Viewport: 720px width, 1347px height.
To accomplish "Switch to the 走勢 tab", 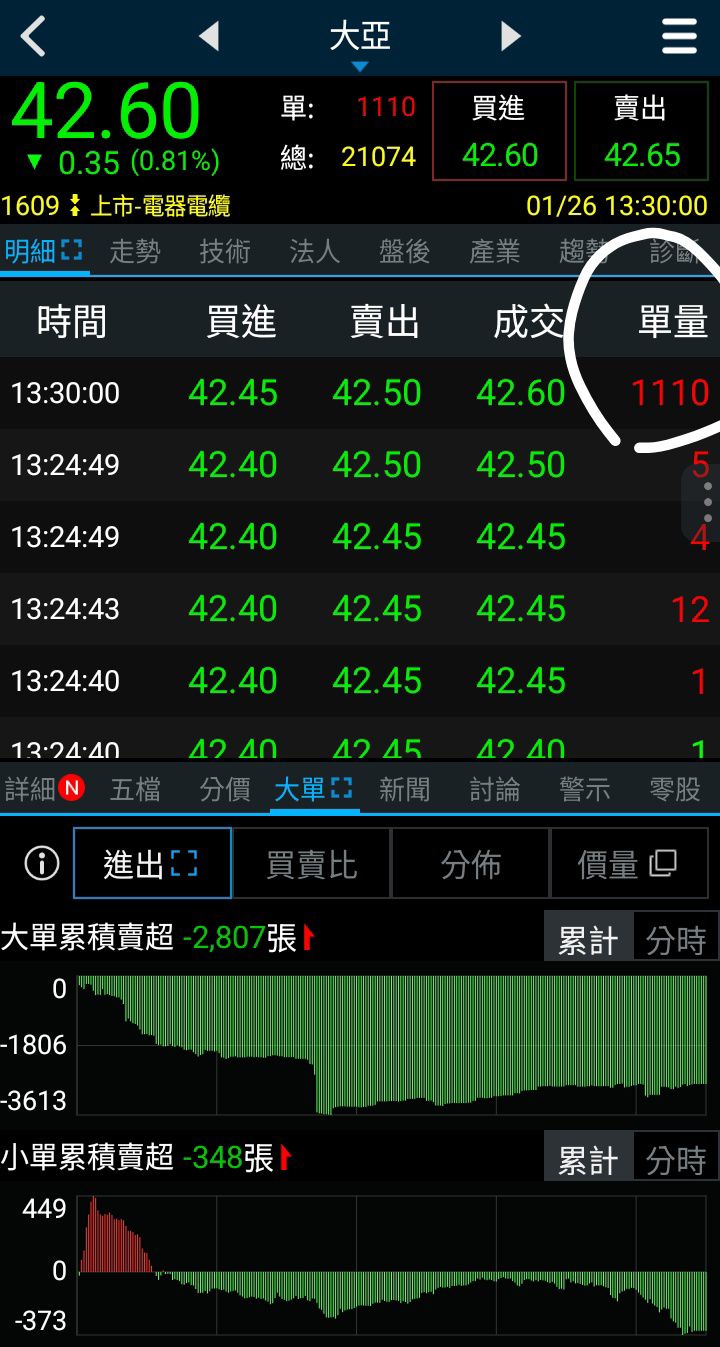I will point(134,251).
